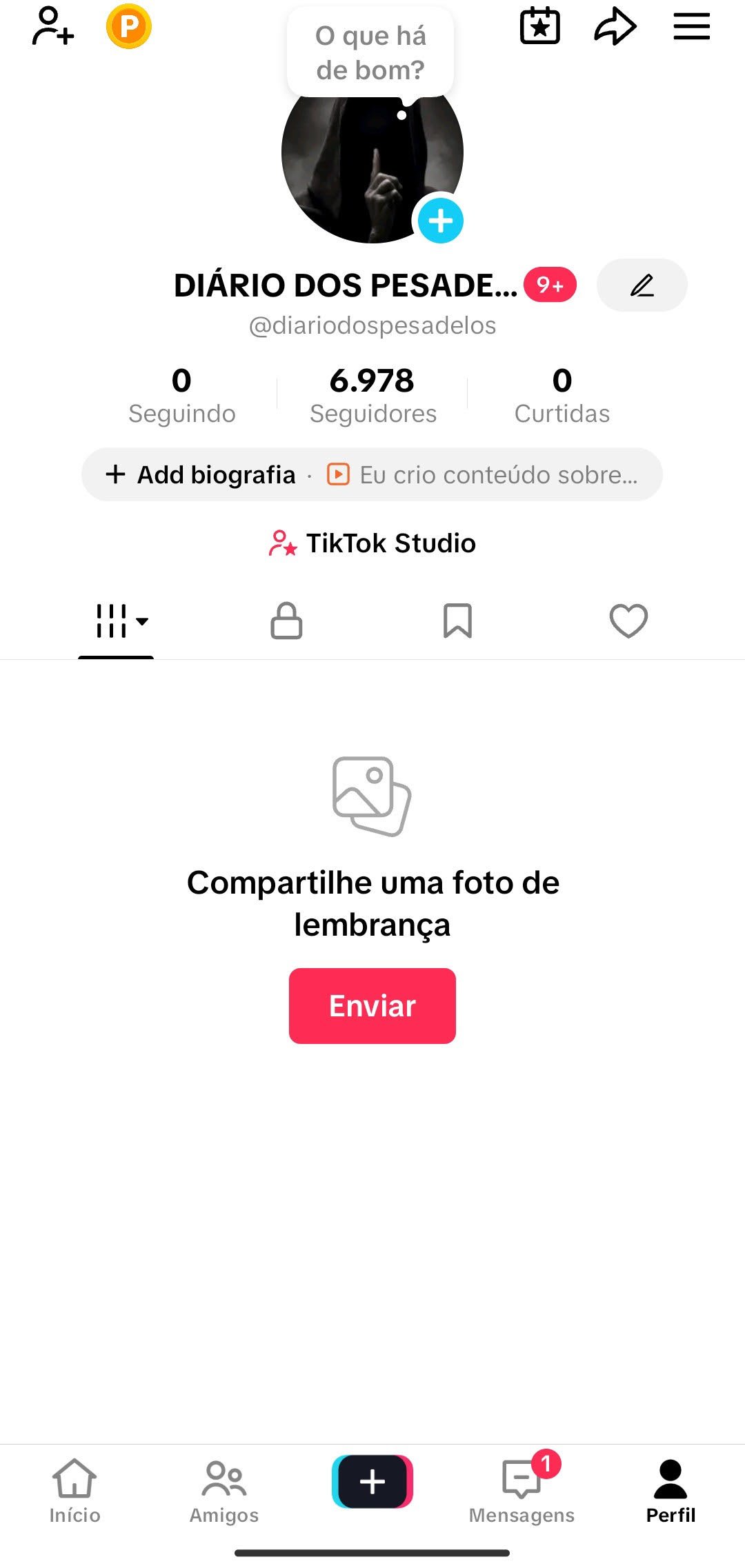Open the Curtidas count

coord(562,395)
